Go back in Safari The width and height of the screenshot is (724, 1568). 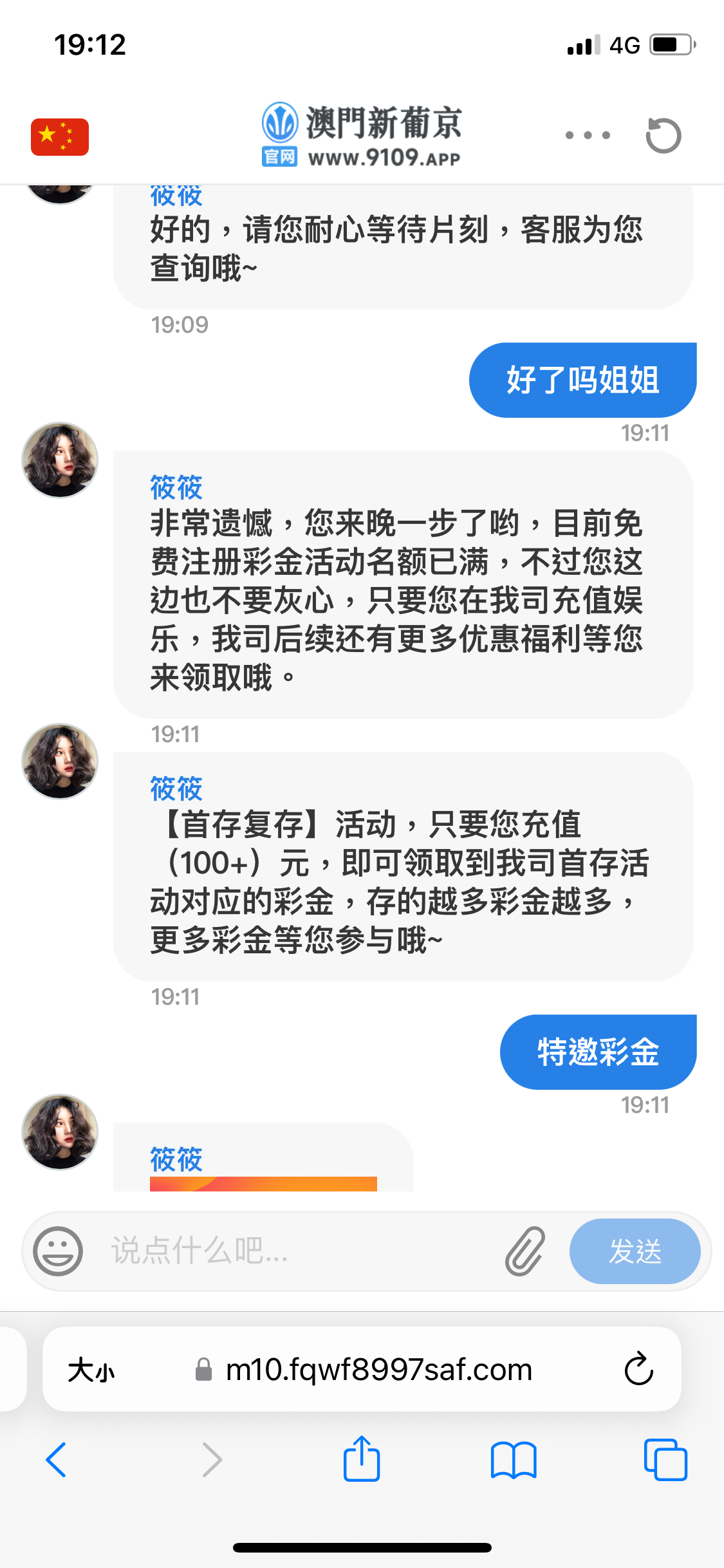coord(57,1459)
